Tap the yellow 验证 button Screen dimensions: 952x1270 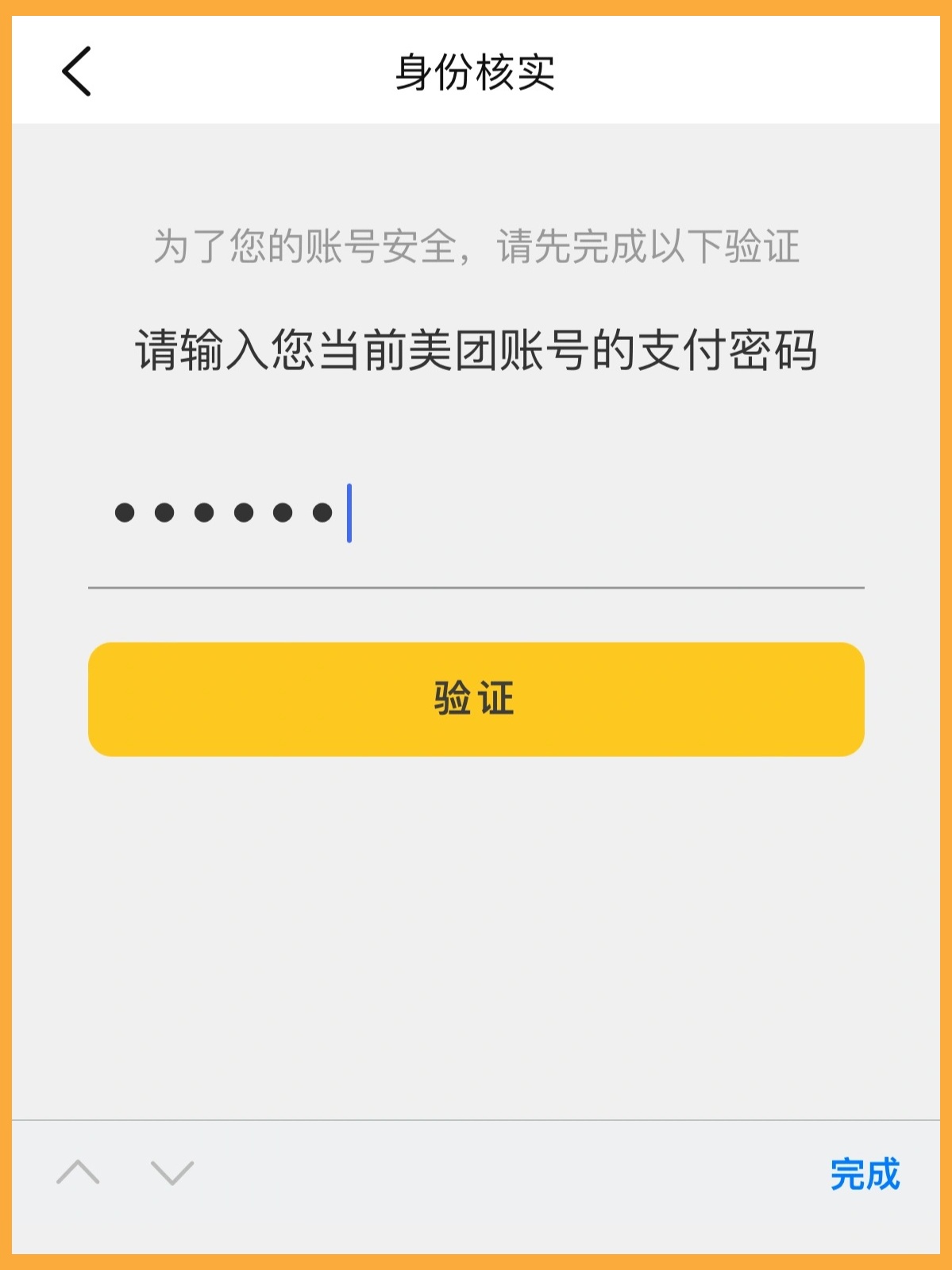[x=476, y=699]
